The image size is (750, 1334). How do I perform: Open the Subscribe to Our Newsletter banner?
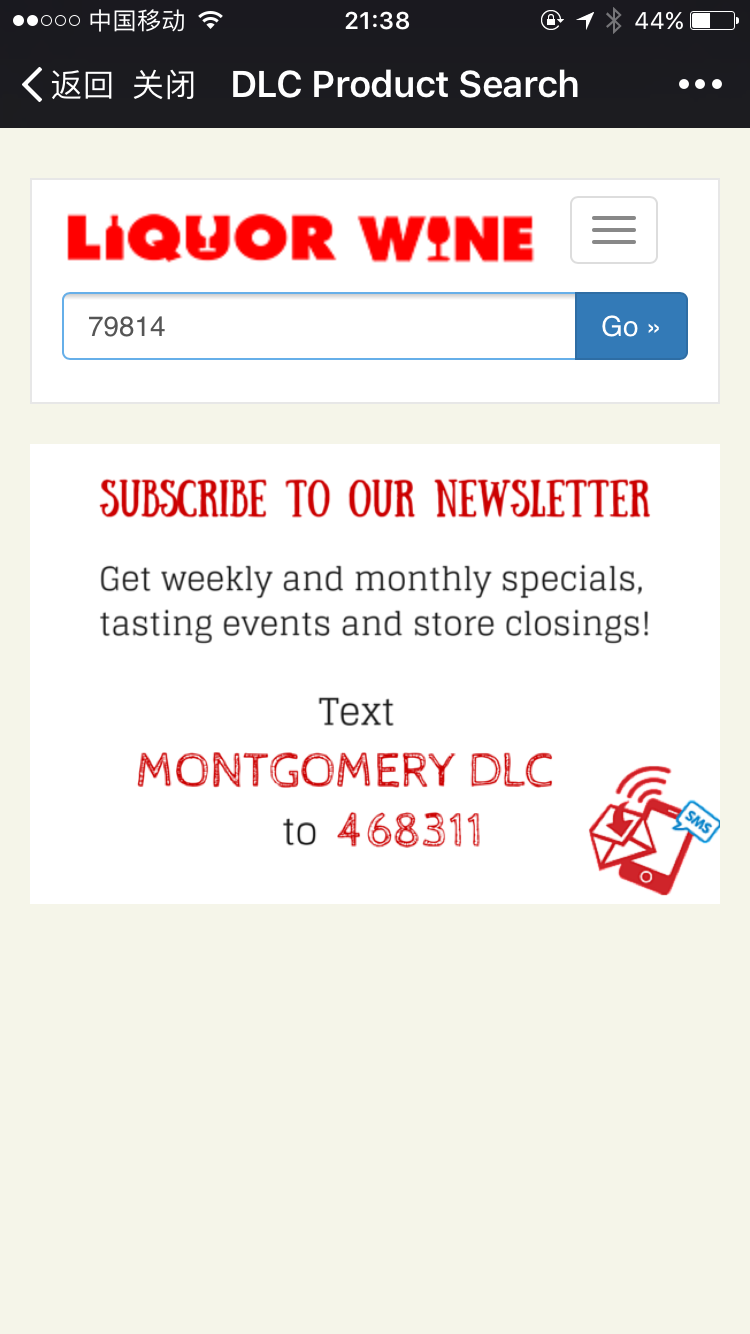pos(375,673)
